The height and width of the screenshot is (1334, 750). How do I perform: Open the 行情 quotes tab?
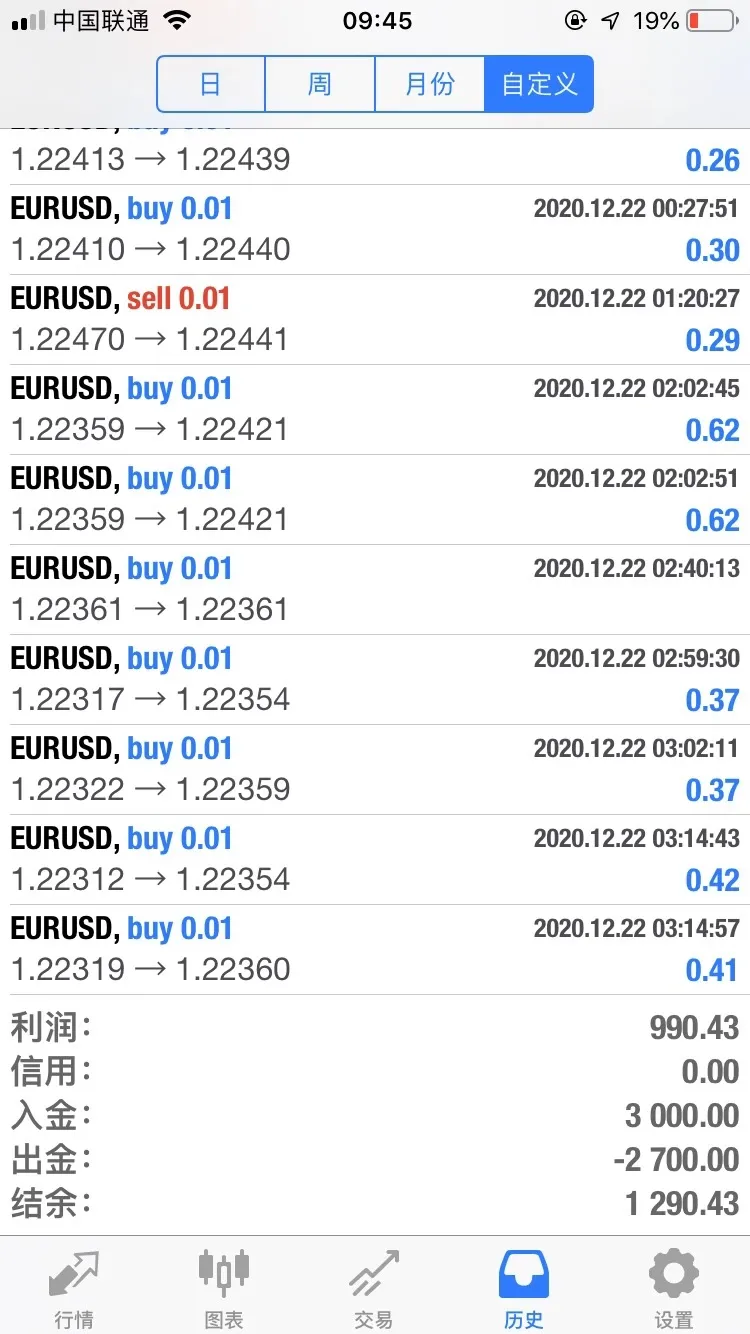pos(75,1288)
